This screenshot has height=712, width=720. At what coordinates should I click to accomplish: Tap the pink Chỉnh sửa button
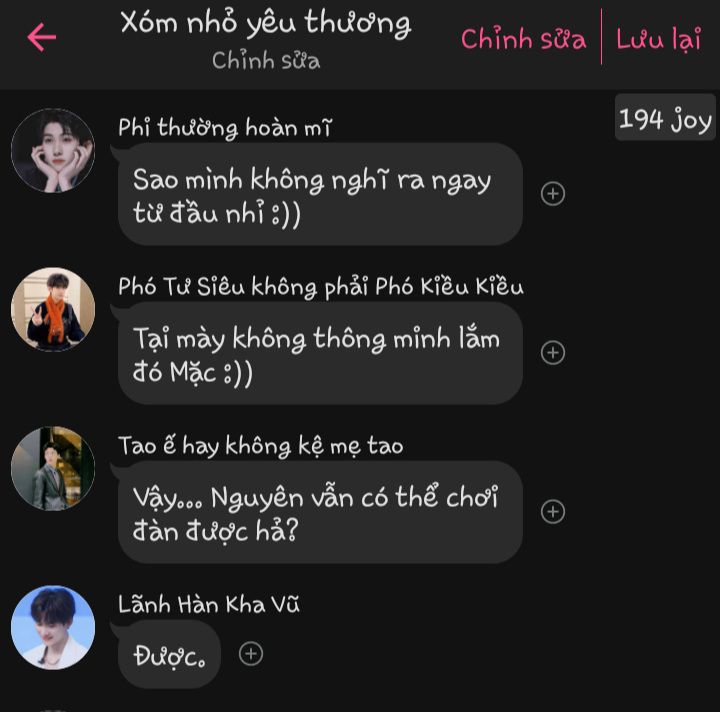pyautogui.click(x=523, y=39)
